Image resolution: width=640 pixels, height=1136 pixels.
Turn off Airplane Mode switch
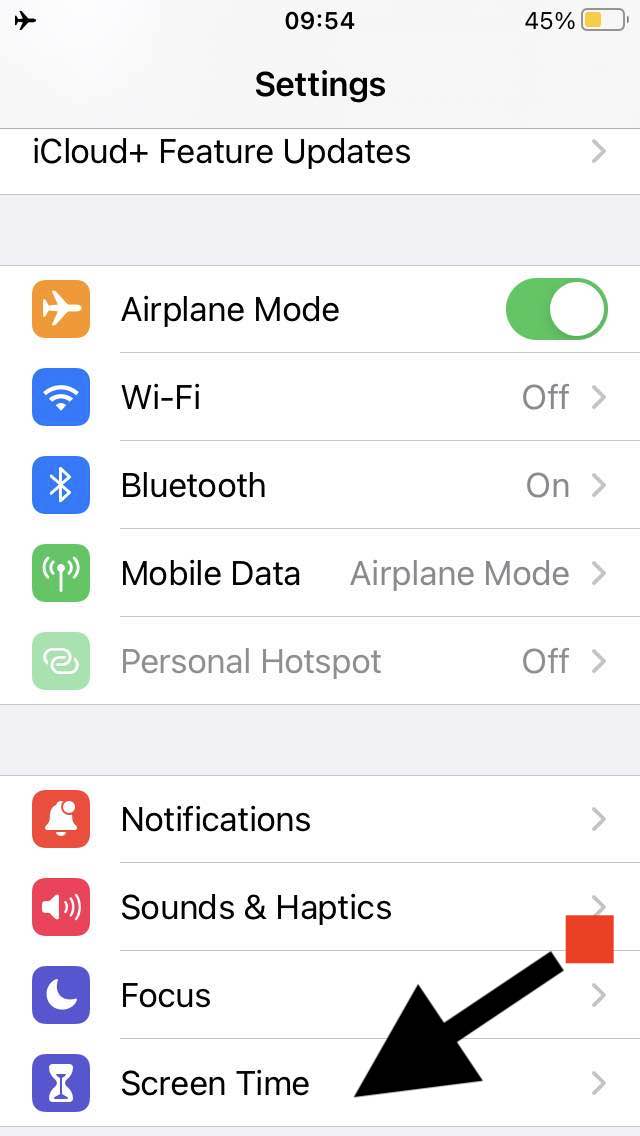pyautogui.click(x=556, y=309)
